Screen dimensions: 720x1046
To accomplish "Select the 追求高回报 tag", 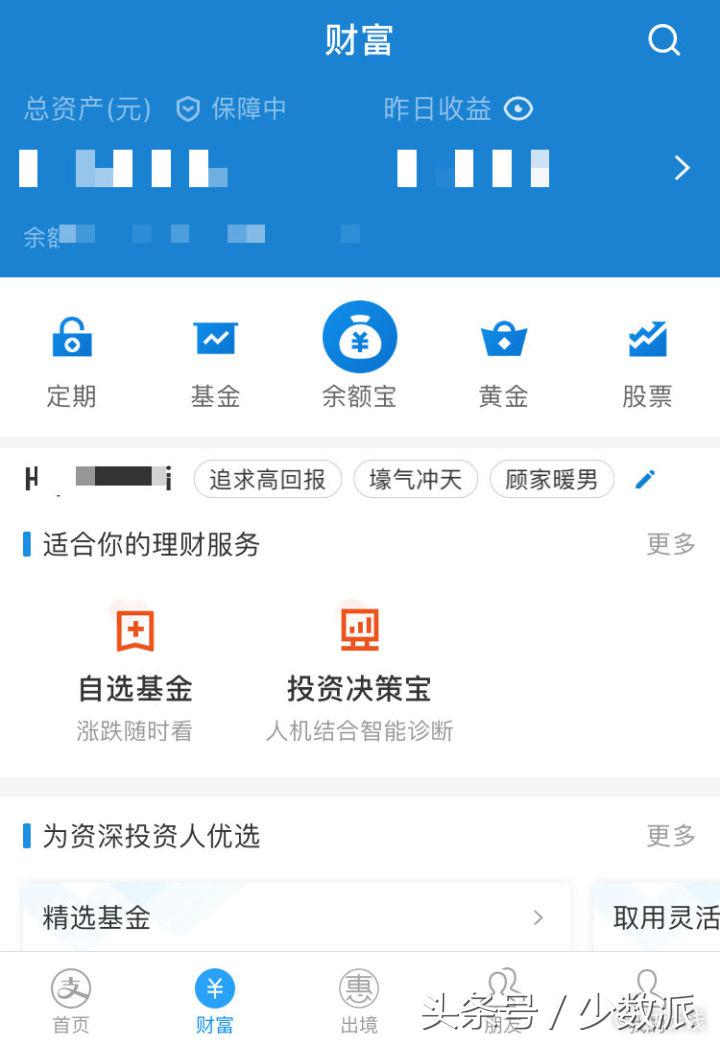I will tap(267, 480).
